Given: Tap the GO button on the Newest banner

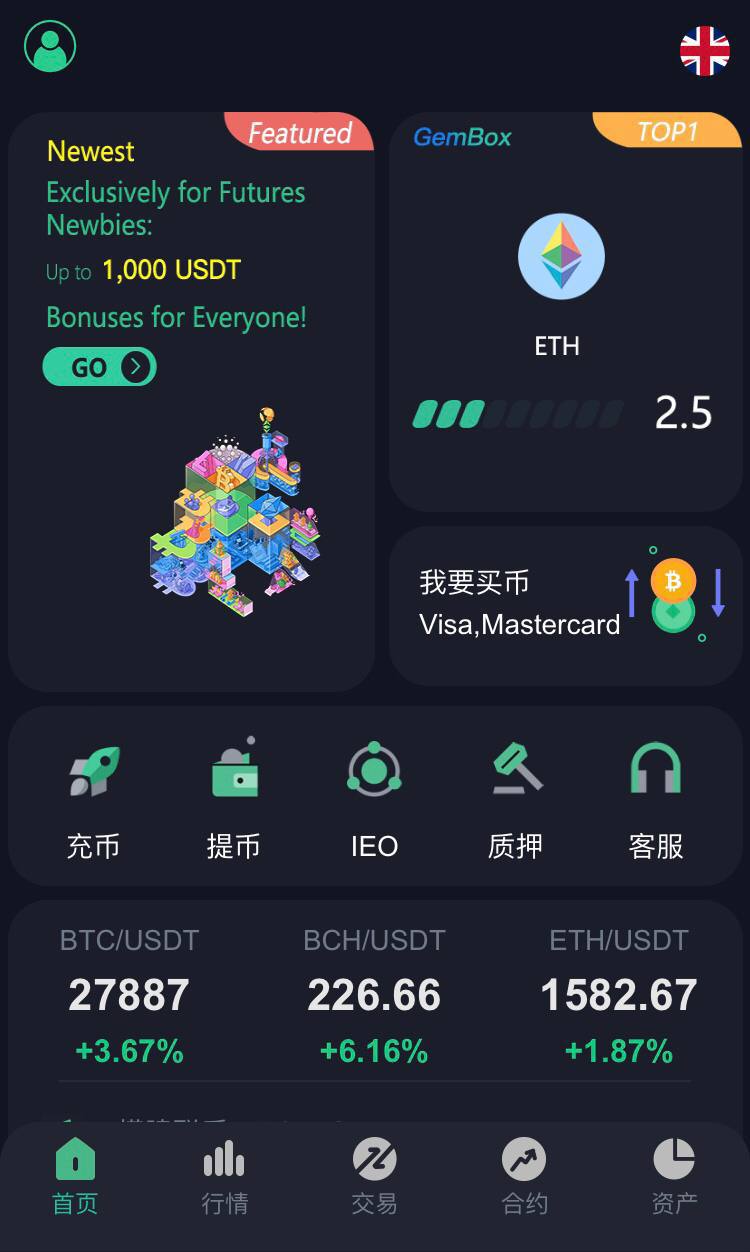Looking at the screenshot, I should pyautogui.click(x=99, y=367).
